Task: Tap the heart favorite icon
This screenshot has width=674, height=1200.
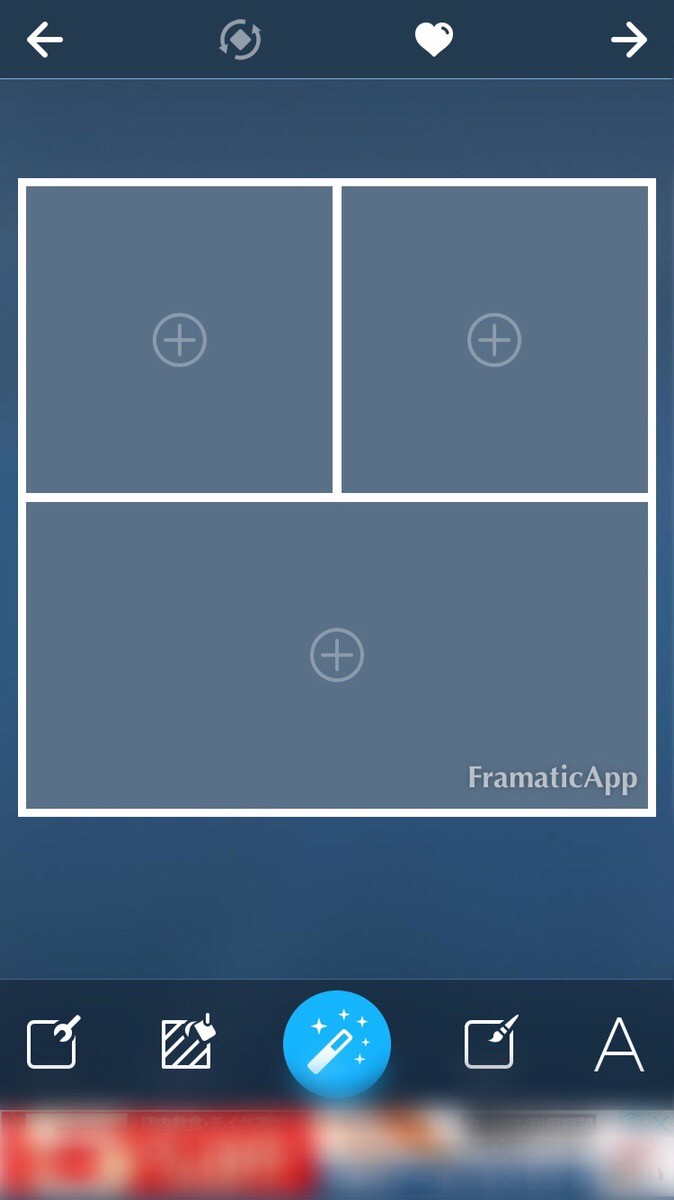Action: [434, 40]
